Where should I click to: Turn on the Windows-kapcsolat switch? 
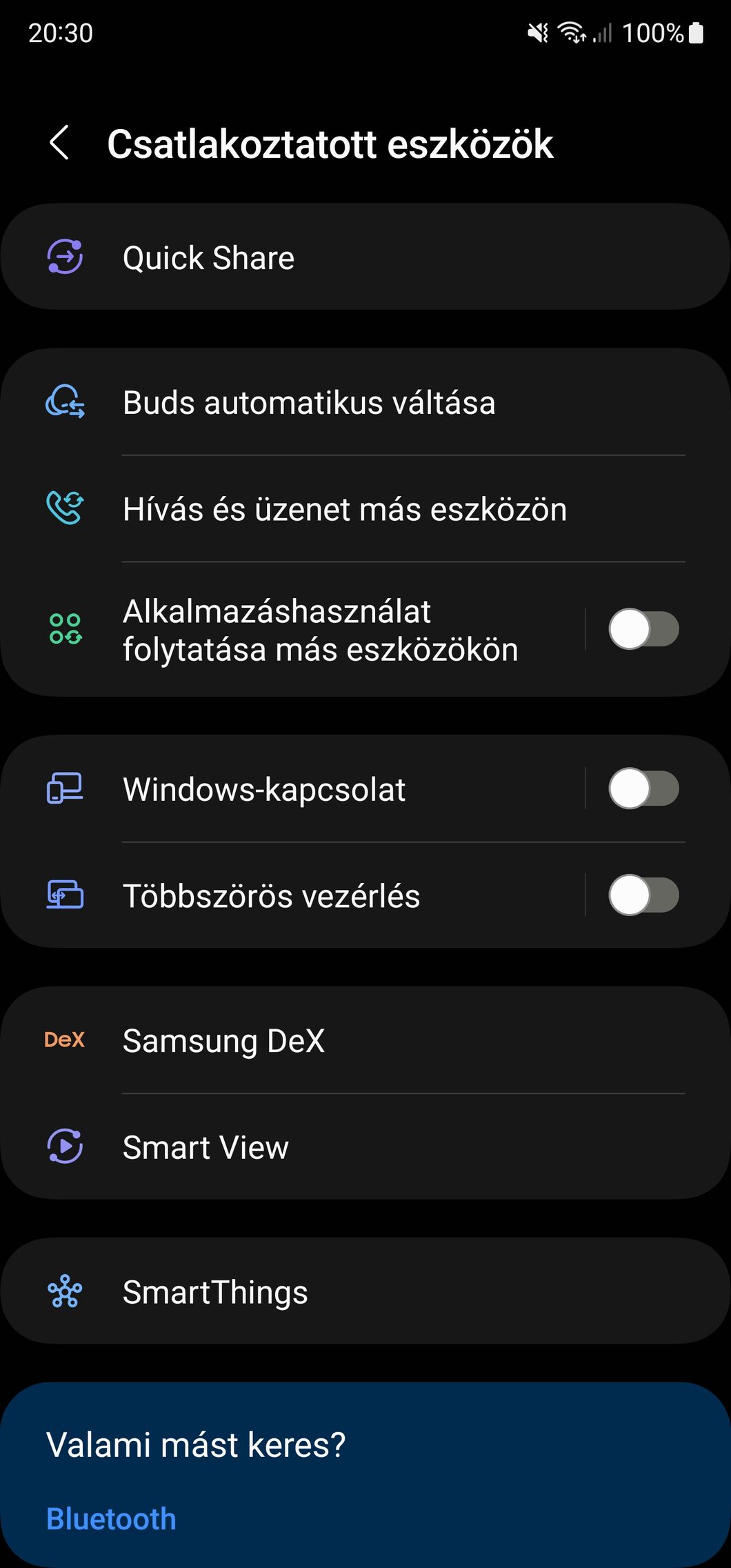click(643, 788)
